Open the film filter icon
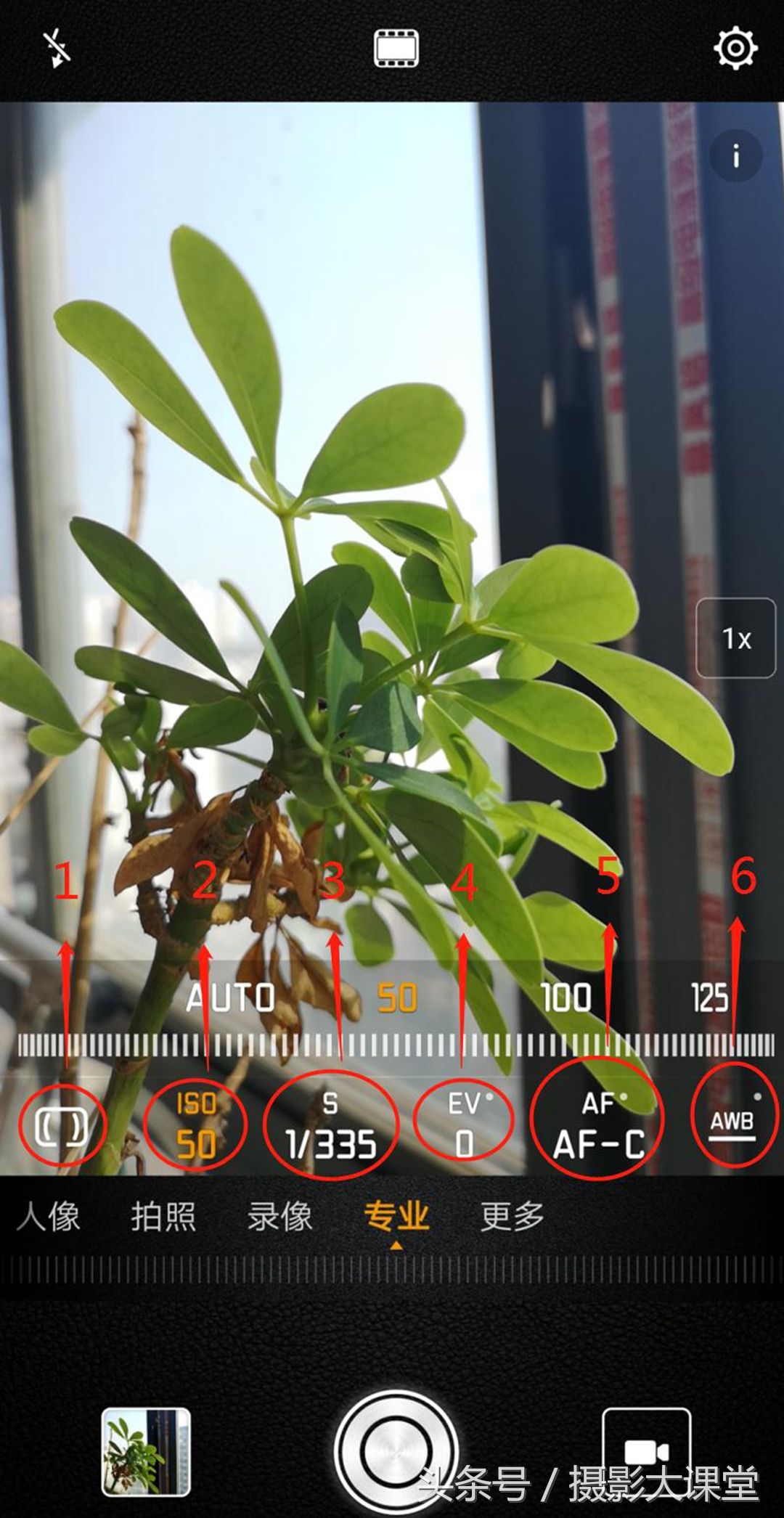The image size is (784, 1518). (x=396, y=49)
